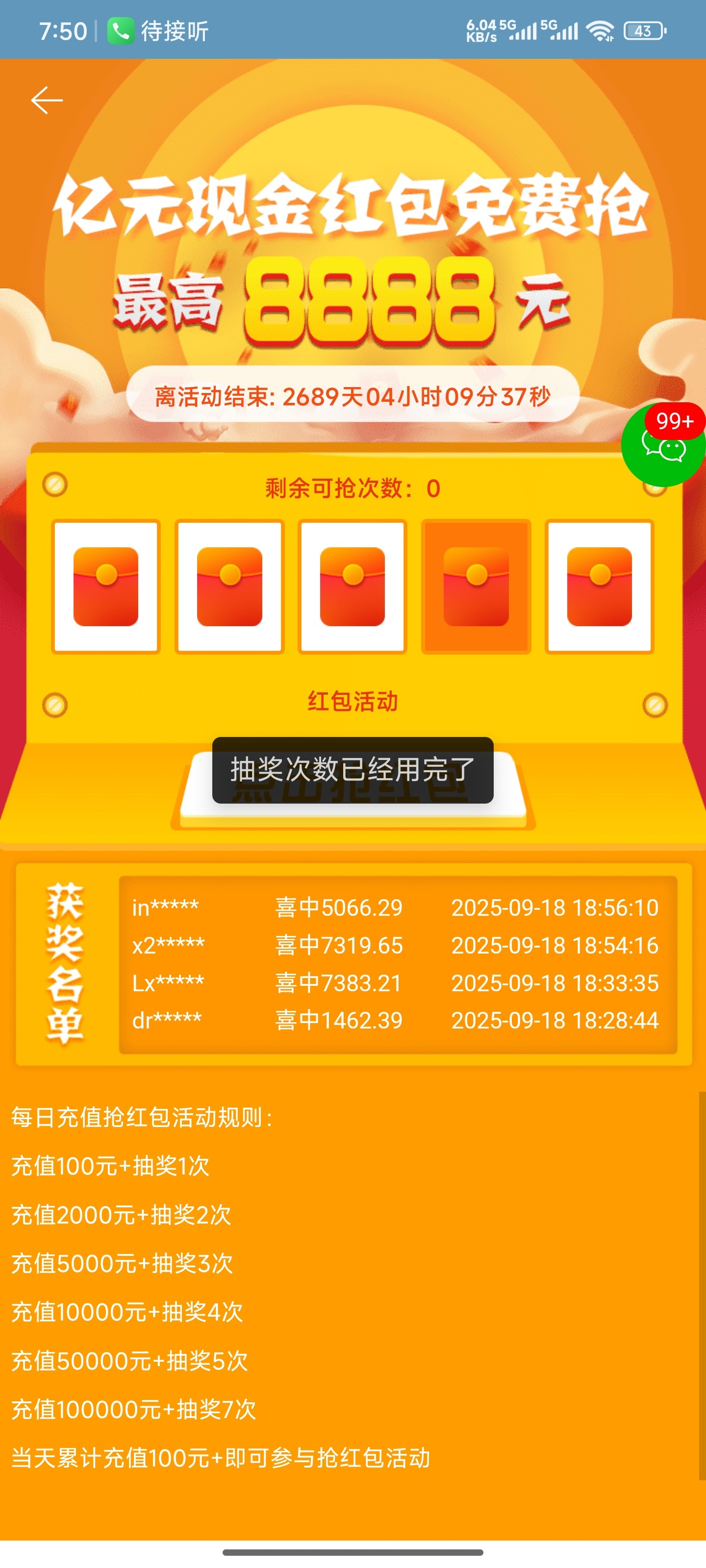Go back using the top-left arrow
This screenshot has height=1568, width=706.
(47, 100)
